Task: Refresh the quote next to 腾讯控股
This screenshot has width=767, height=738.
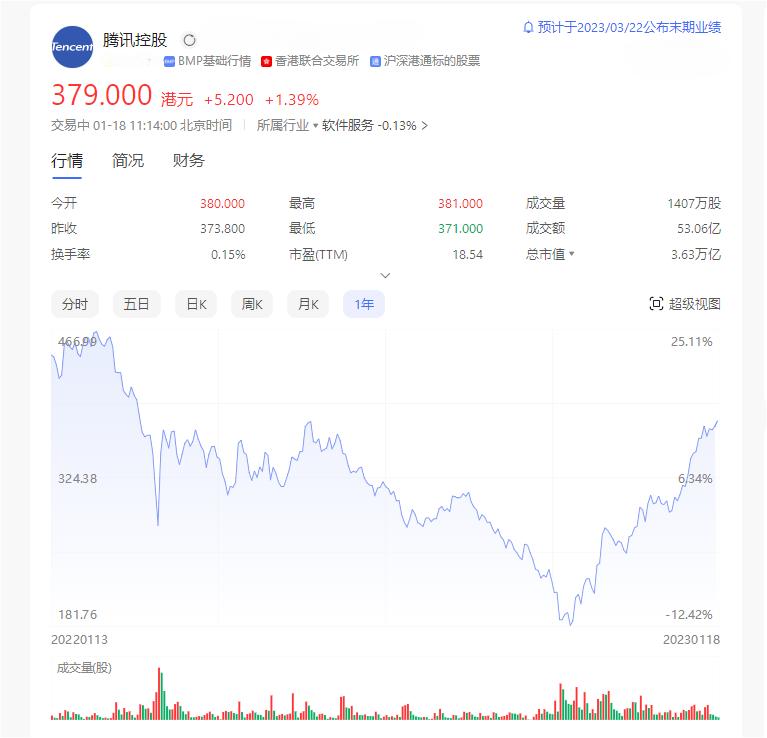Action: pos(189,40)
